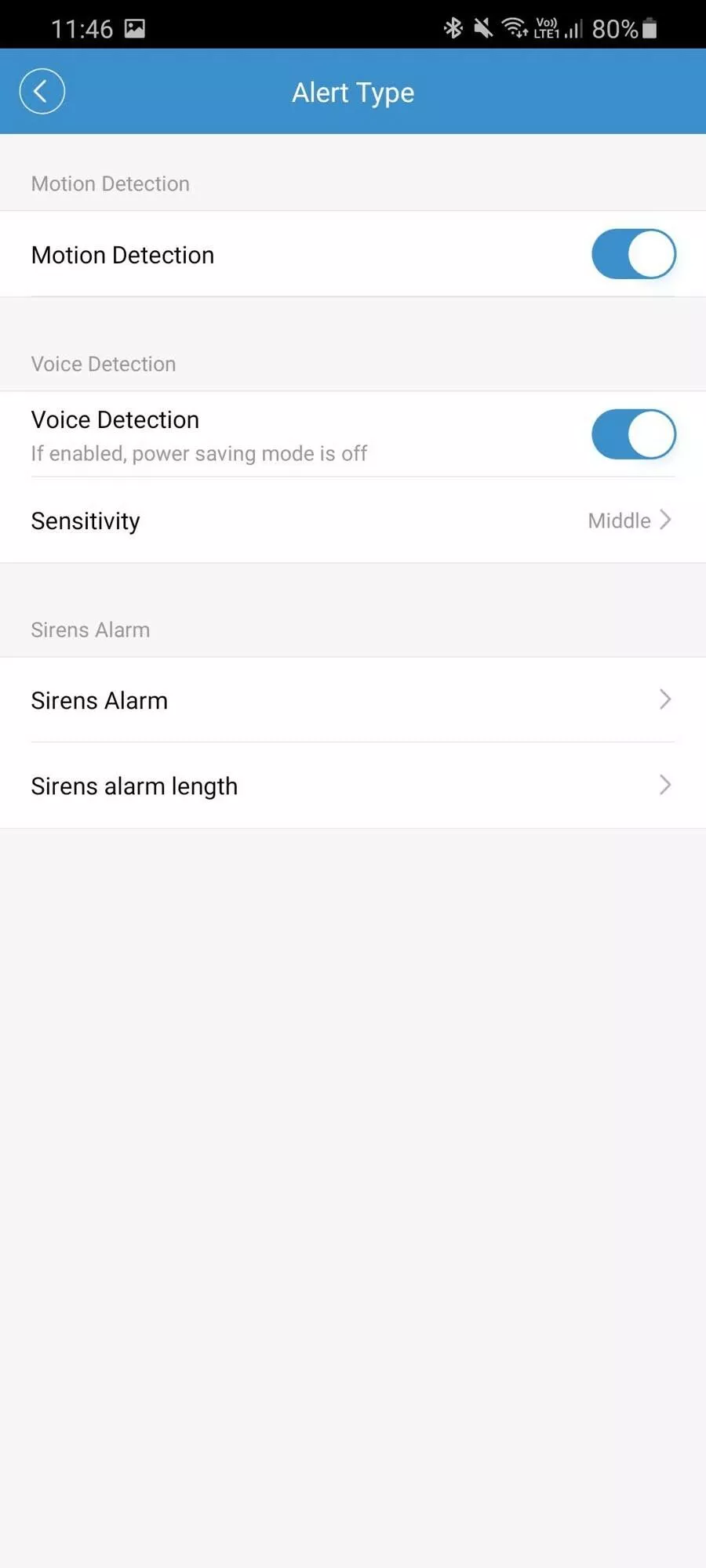Go back using the header arrow
This screenshot has height=1568, width=706.
tap(42, 91)
